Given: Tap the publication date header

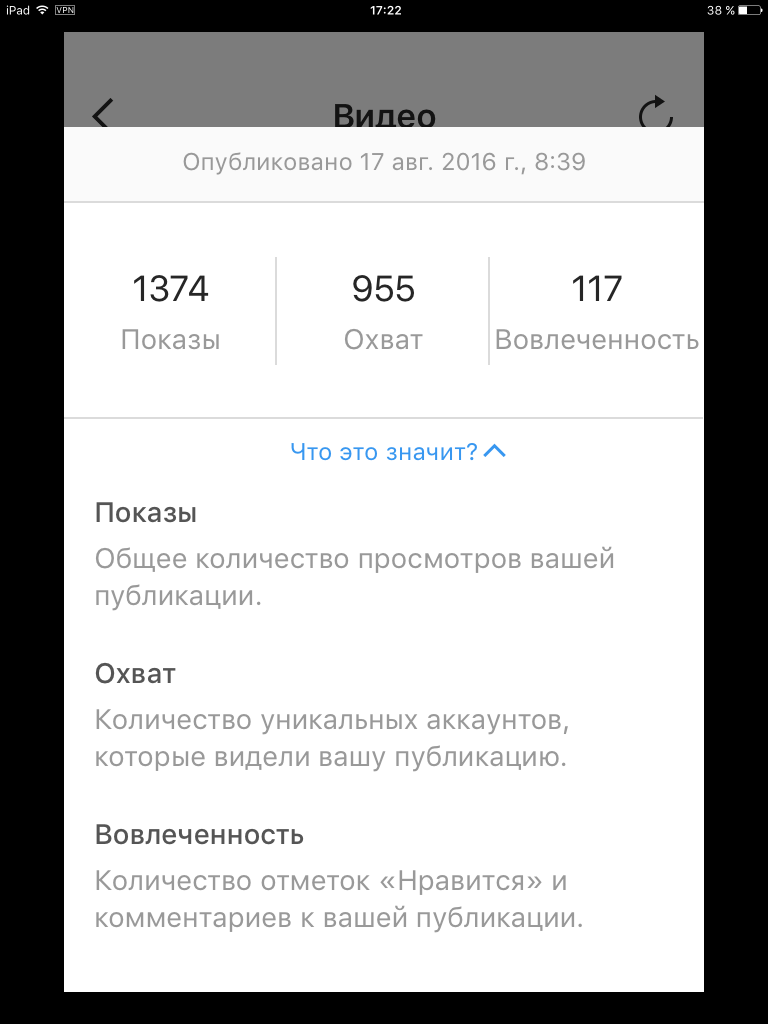Looking at the screenshot, I should pos(384,162).
